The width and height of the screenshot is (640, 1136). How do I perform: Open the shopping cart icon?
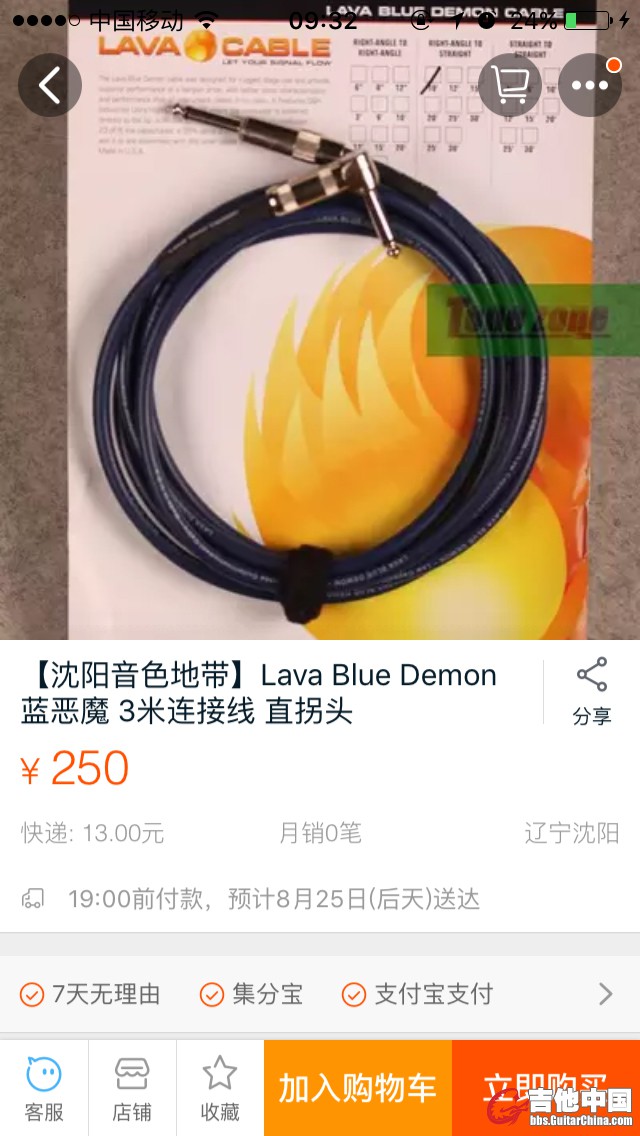coord(510,85)
